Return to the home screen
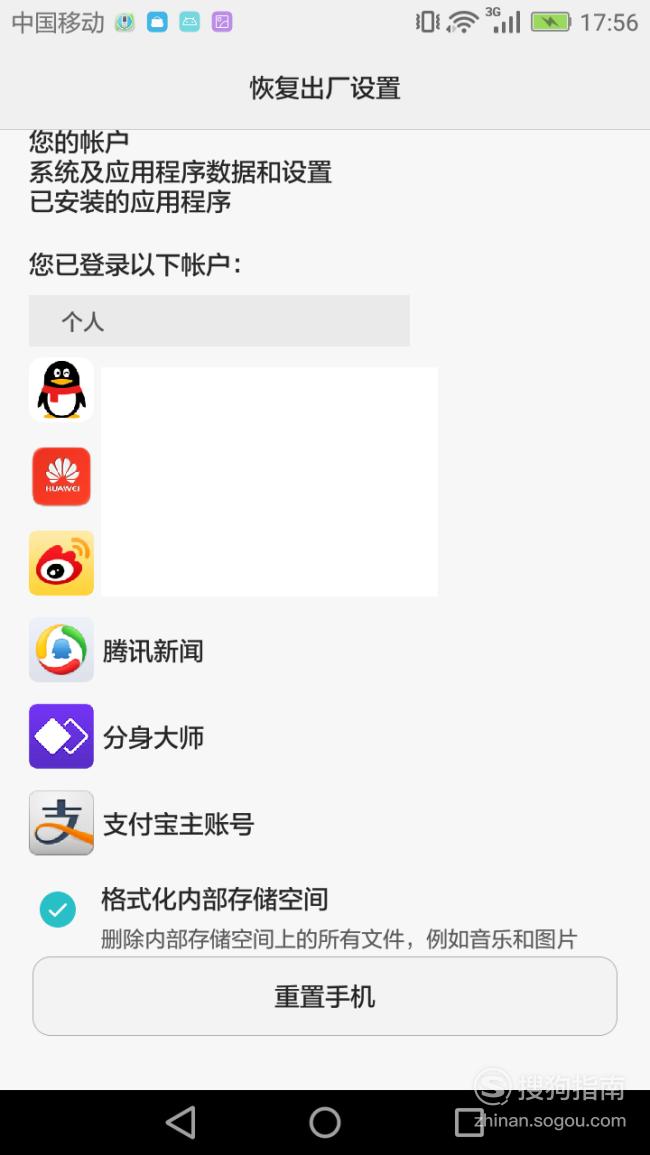 pyautogui.click(x=325, y=1123)
